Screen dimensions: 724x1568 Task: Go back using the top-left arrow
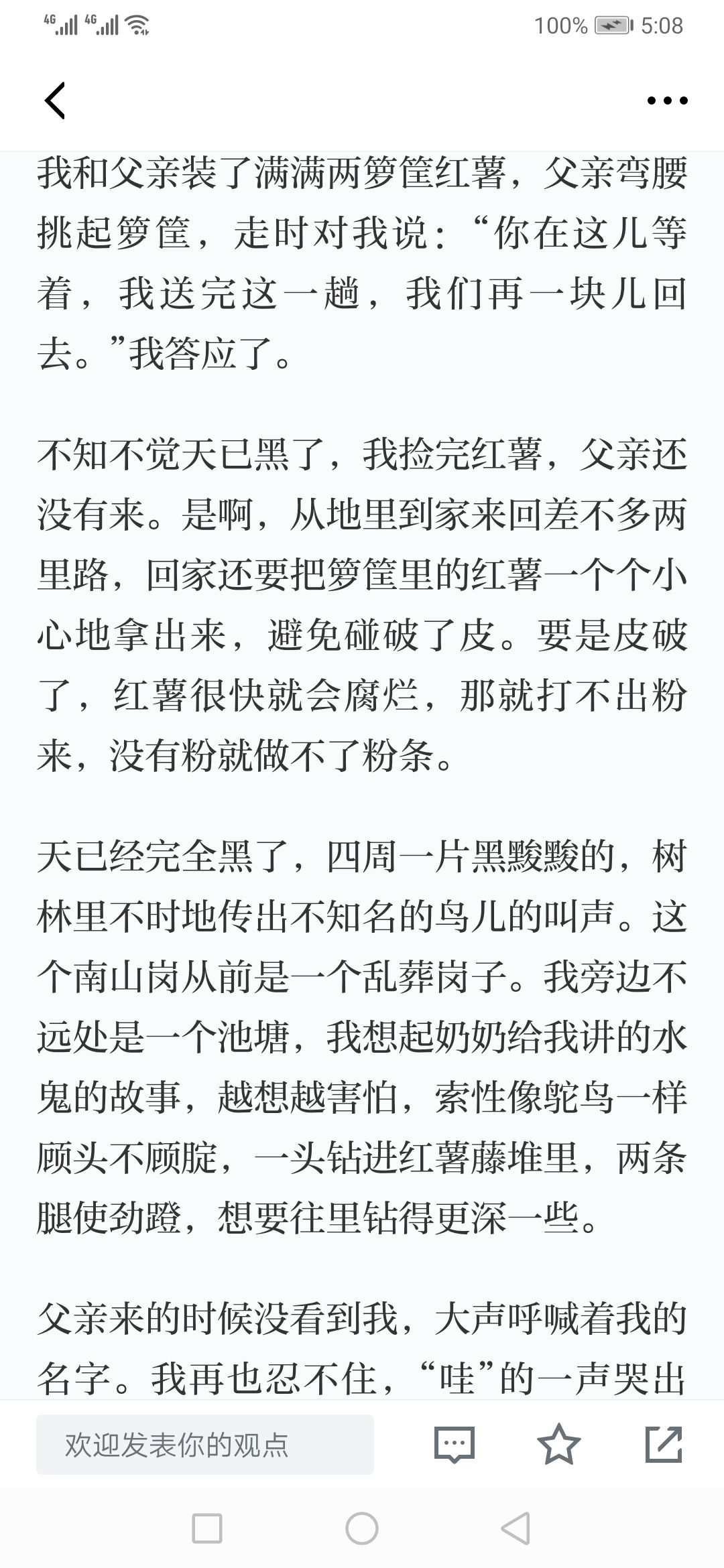(55, 101)
